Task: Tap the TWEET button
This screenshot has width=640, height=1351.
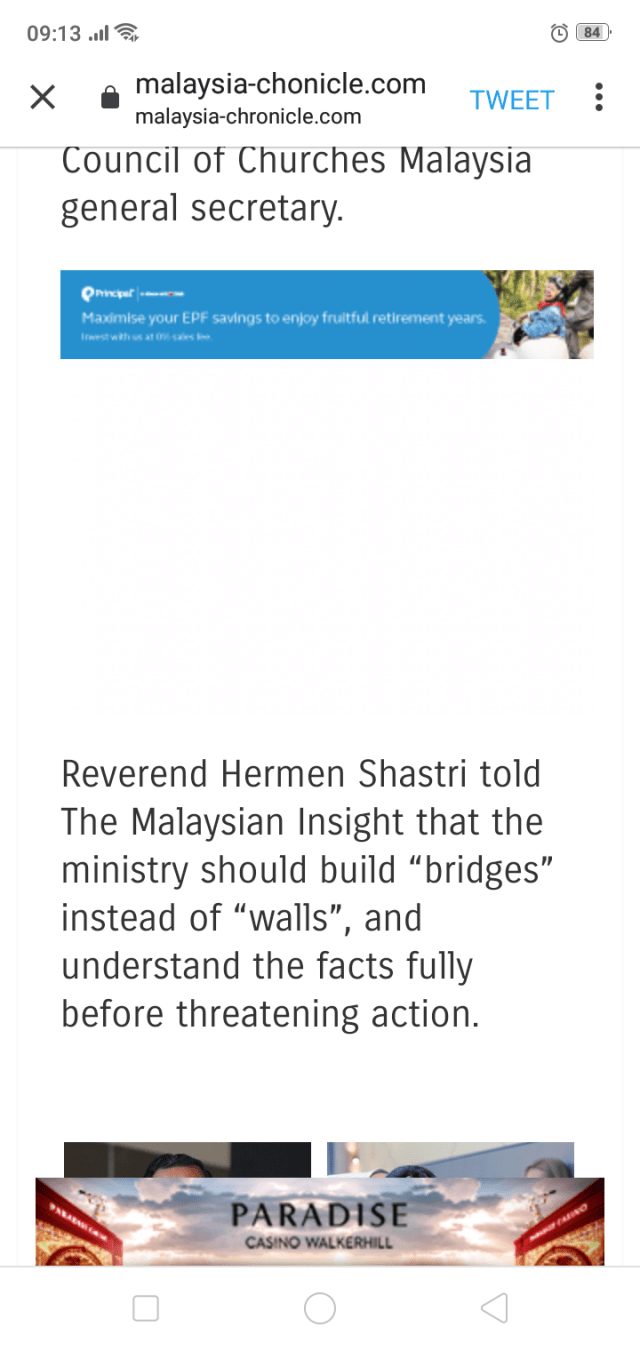Action: point(512,100)
